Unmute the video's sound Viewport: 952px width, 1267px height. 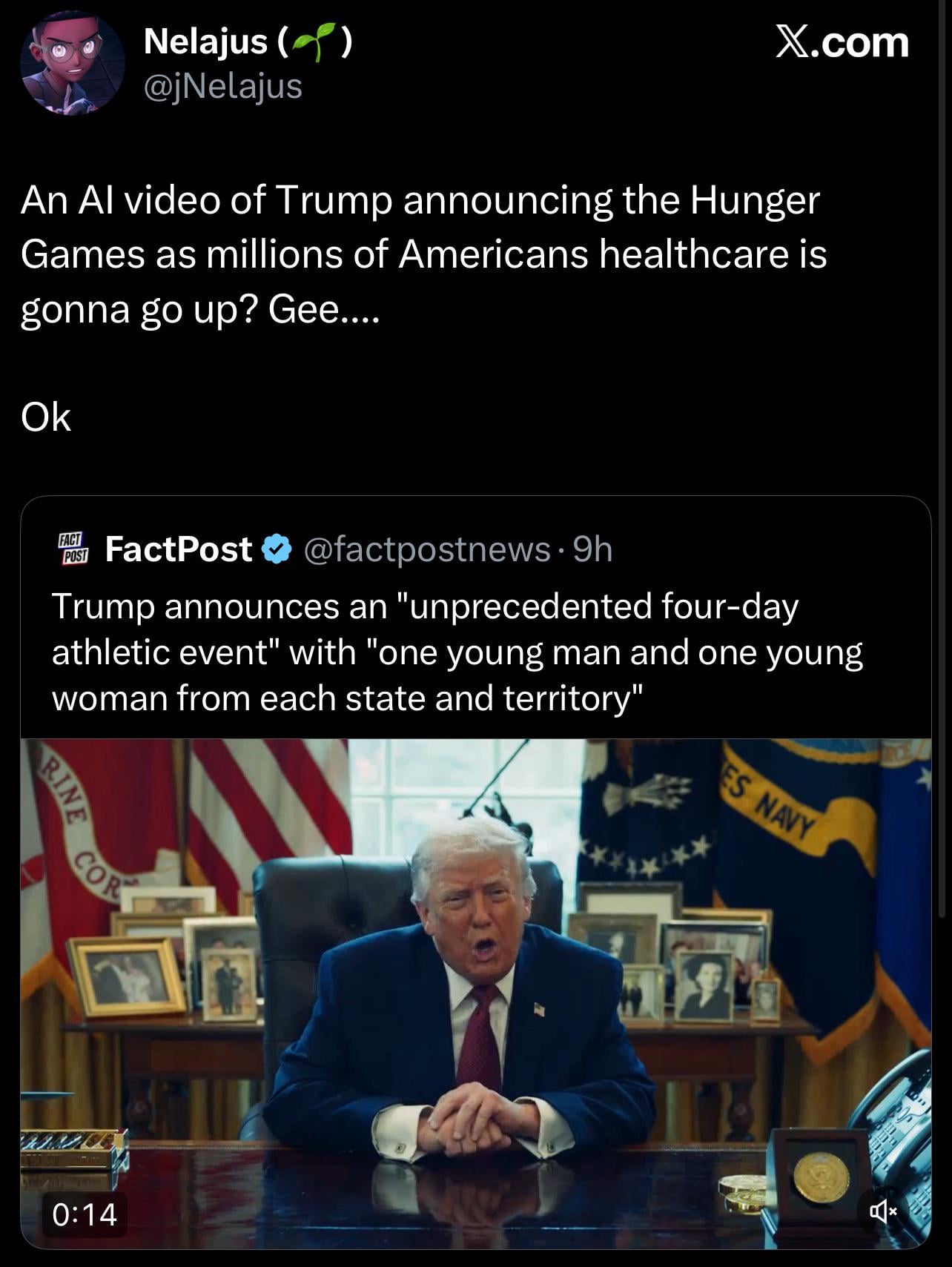click(883, 1212)
